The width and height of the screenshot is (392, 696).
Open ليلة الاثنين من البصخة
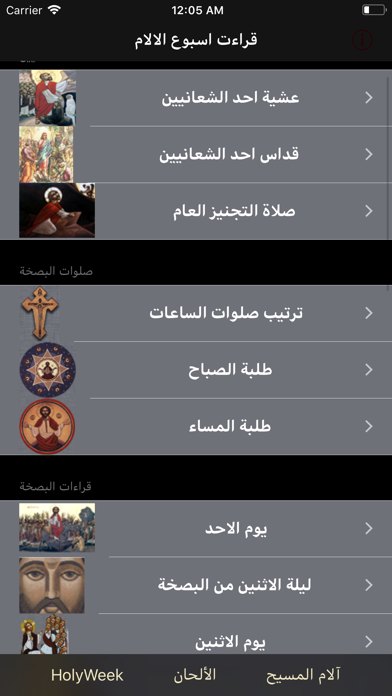click(196, 585)
